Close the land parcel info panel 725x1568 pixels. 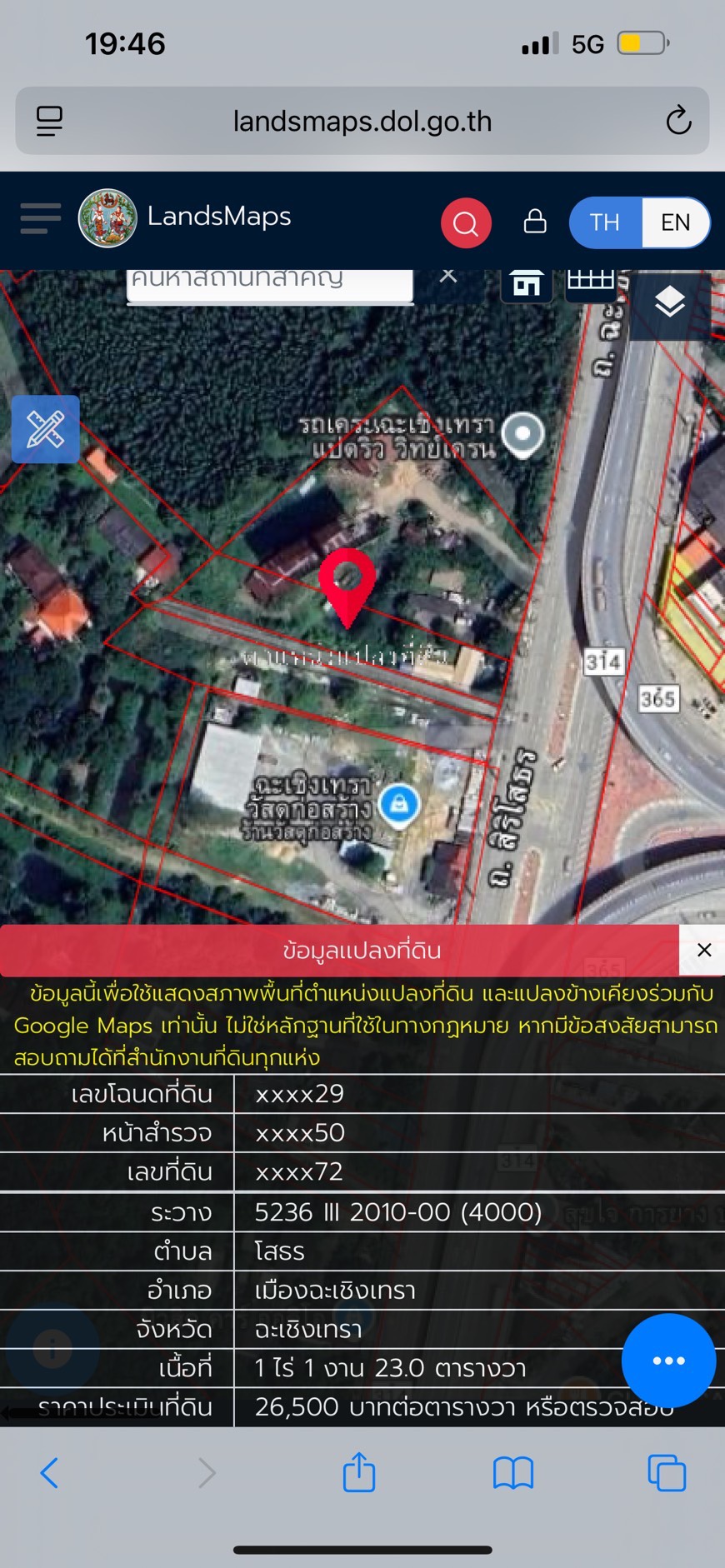[704, 950]
